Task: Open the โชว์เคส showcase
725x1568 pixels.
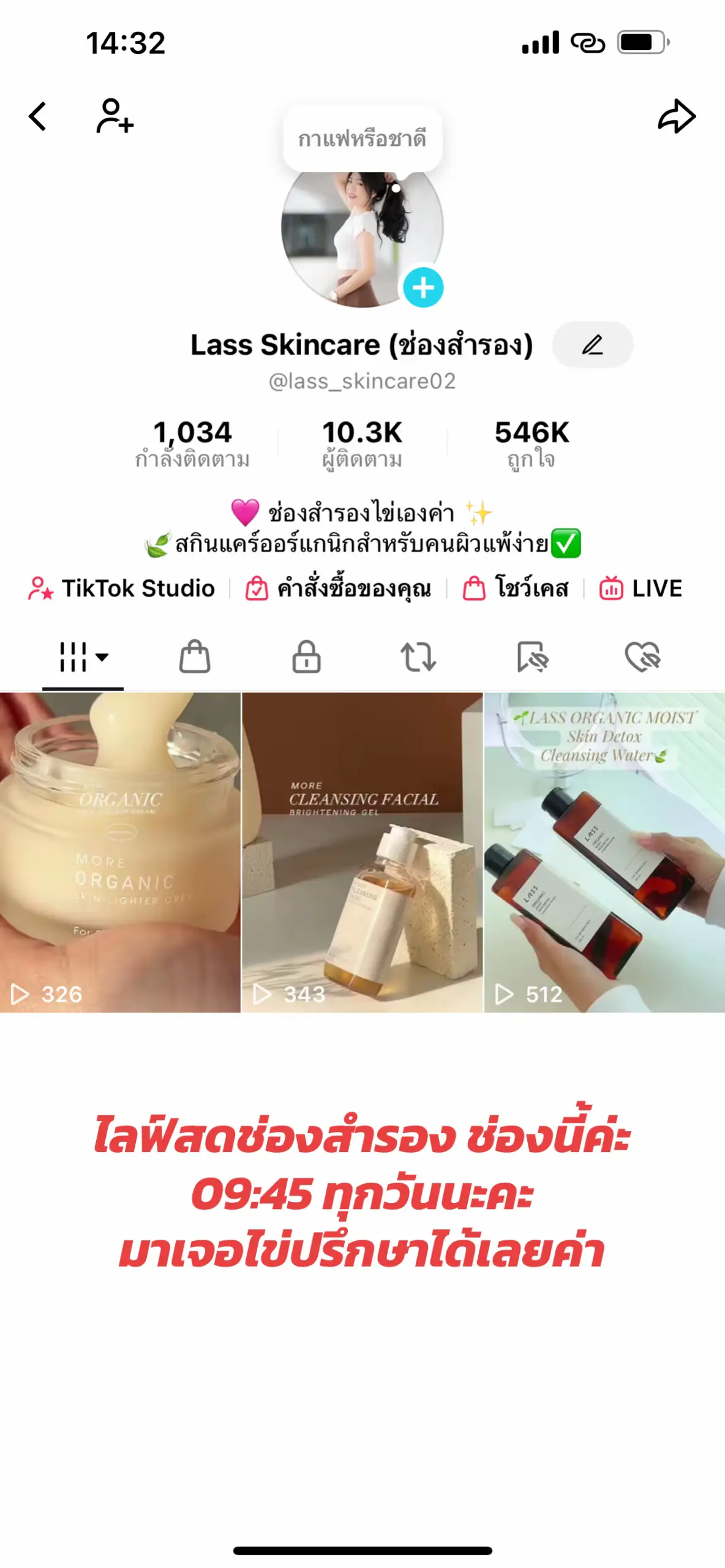Action: tap(516, 589)
